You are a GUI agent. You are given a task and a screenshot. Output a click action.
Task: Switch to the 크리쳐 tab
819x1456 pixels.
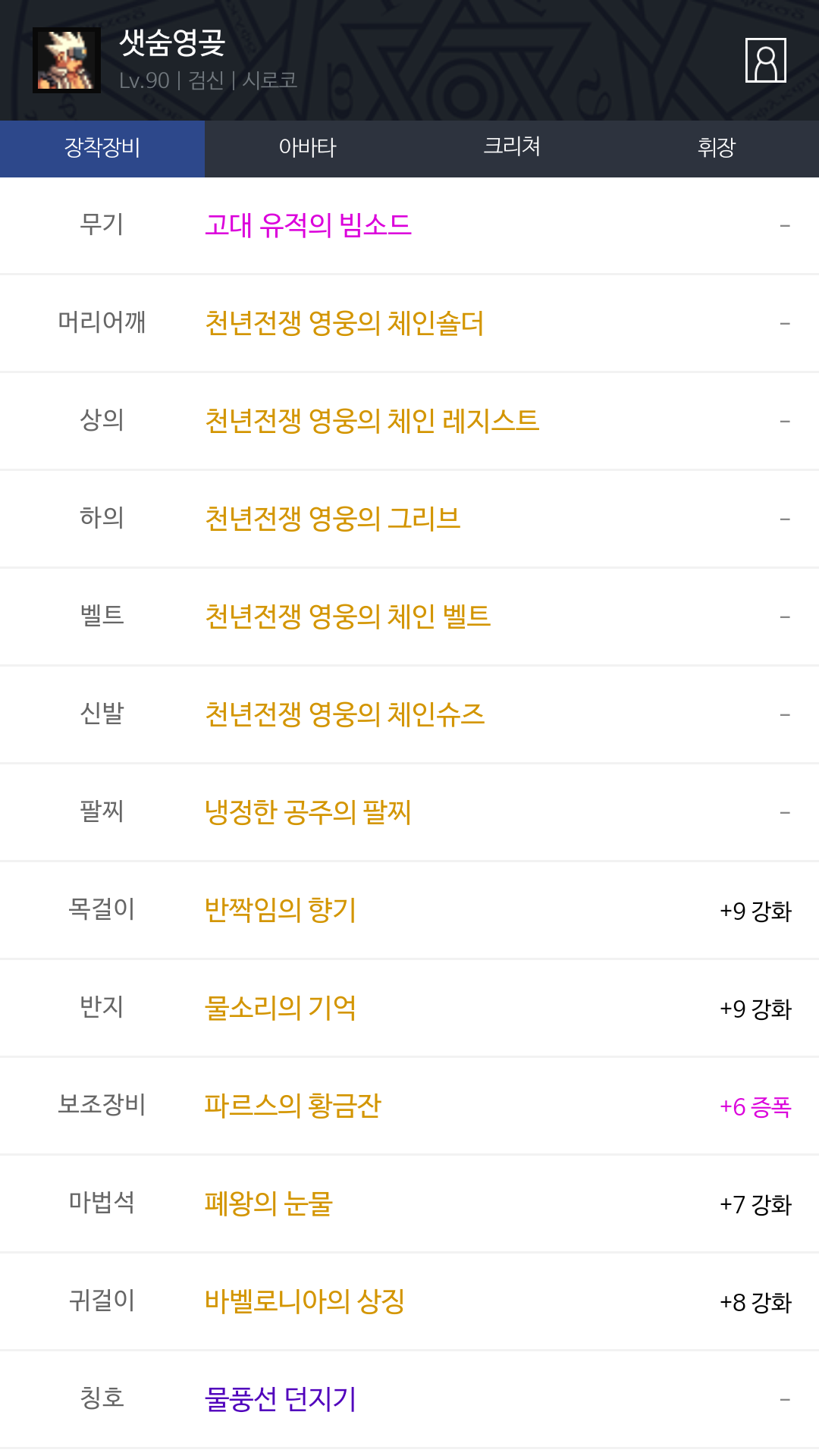512,148
